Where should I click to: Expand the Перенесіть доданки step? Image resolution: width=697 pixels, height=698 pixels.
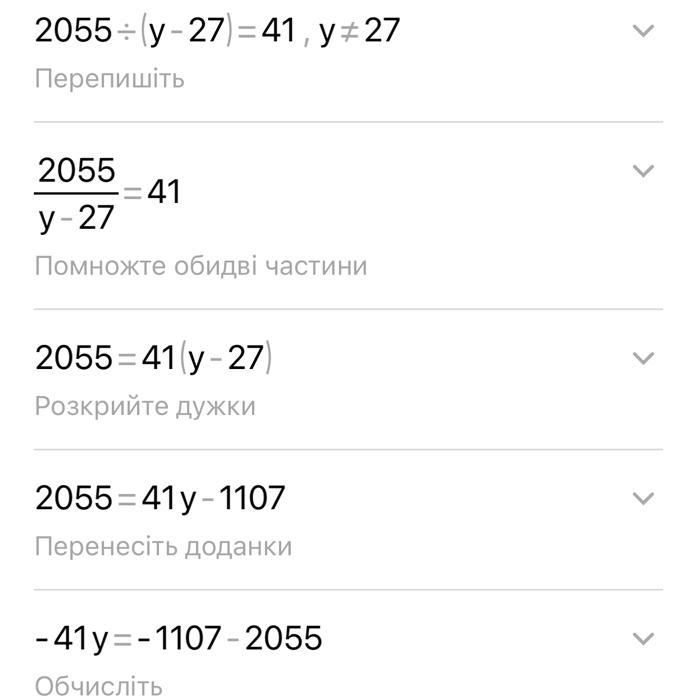(643, 498)
